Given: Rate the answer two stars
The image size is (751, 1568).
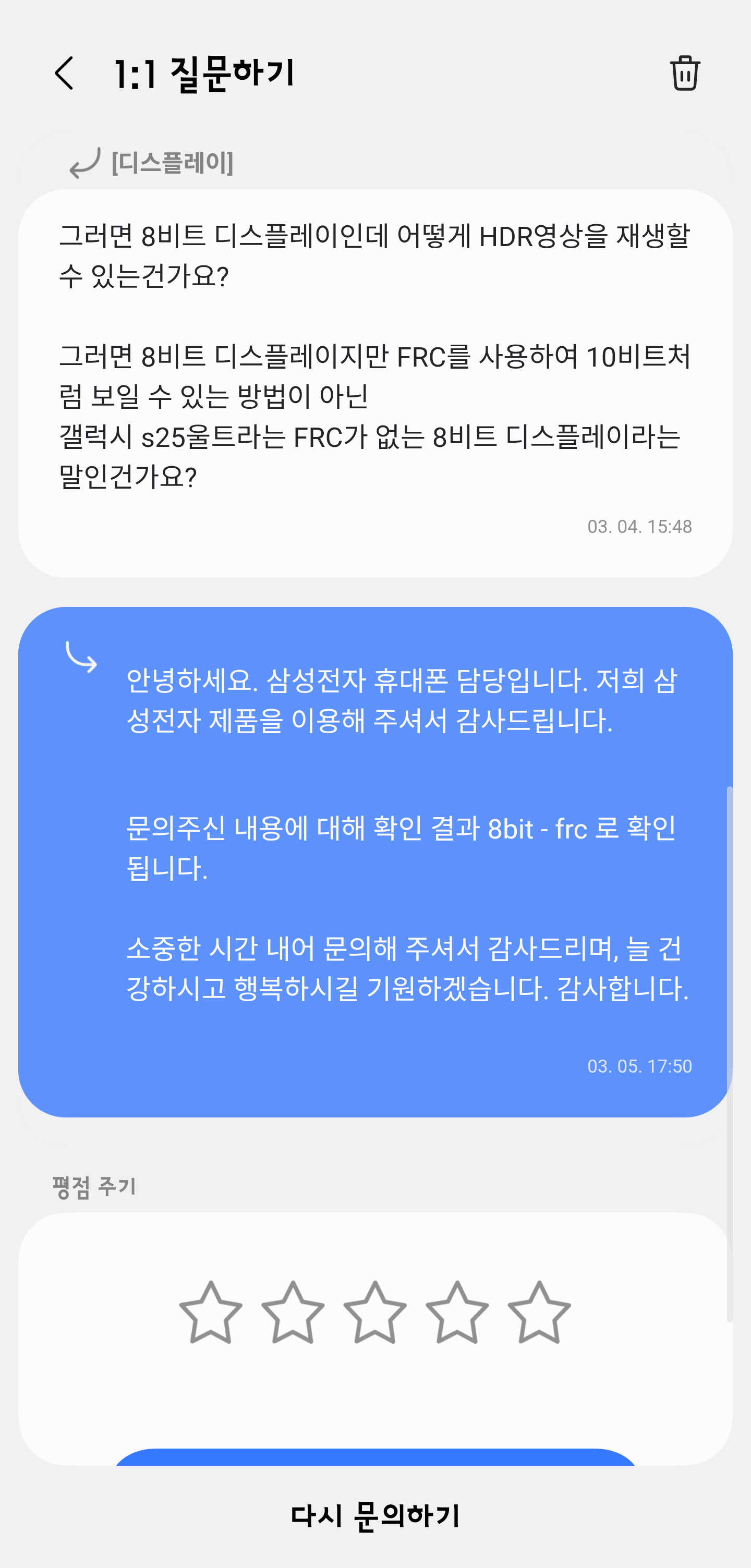Looking at the screenshot, I should [x=293, y=1313].
